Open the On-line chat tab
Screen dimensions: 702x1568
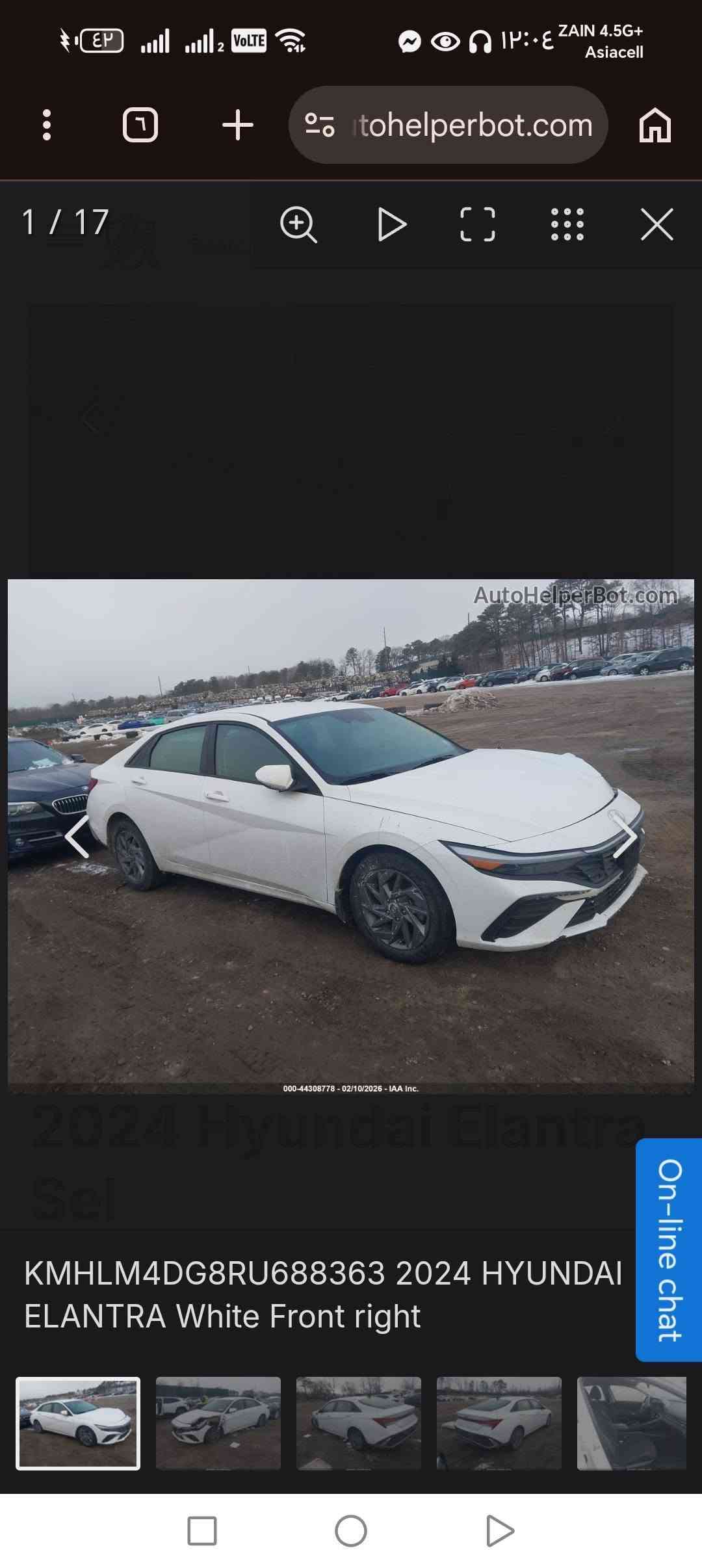[669, 1249]
